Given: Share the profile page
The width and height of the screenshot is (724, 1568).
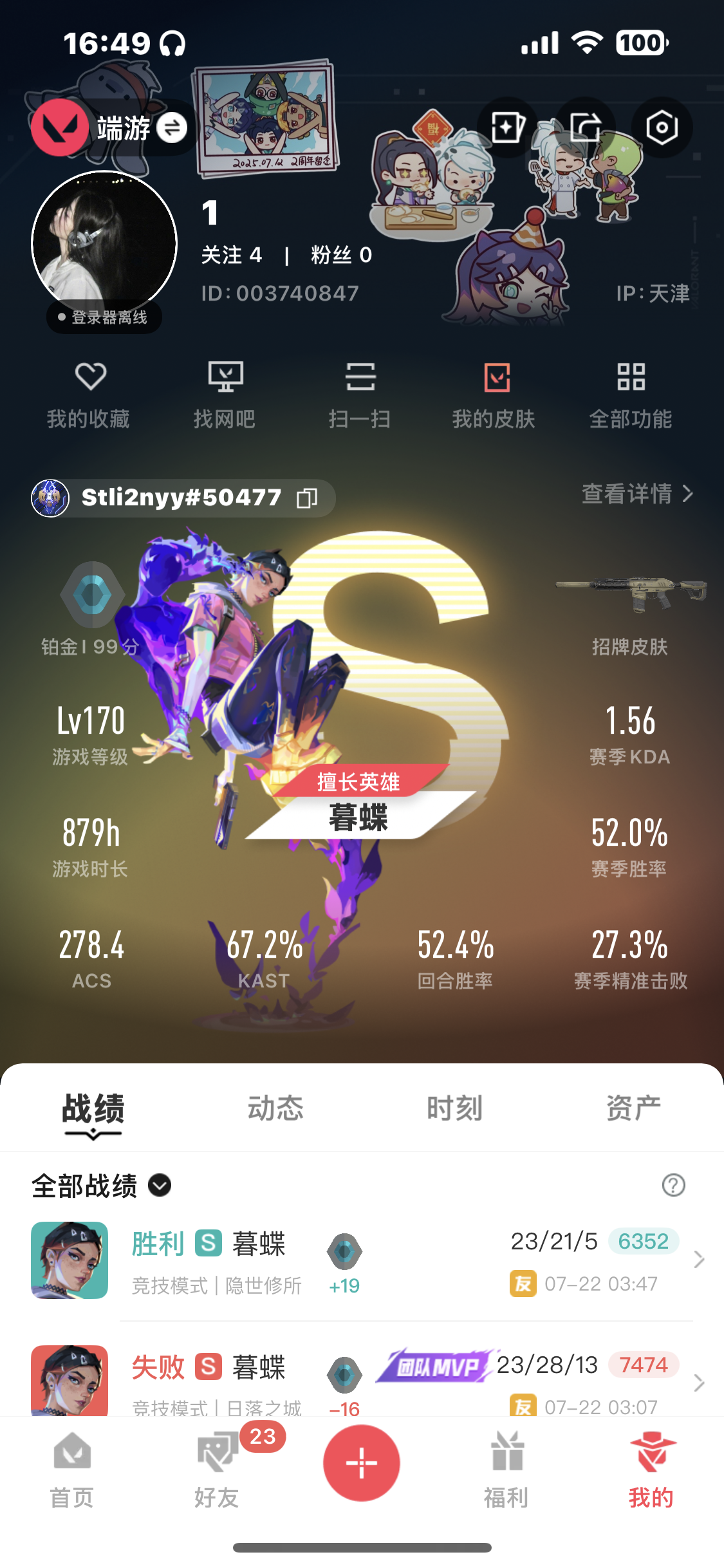Looking at the screenshot, I should tap(585, 127).
